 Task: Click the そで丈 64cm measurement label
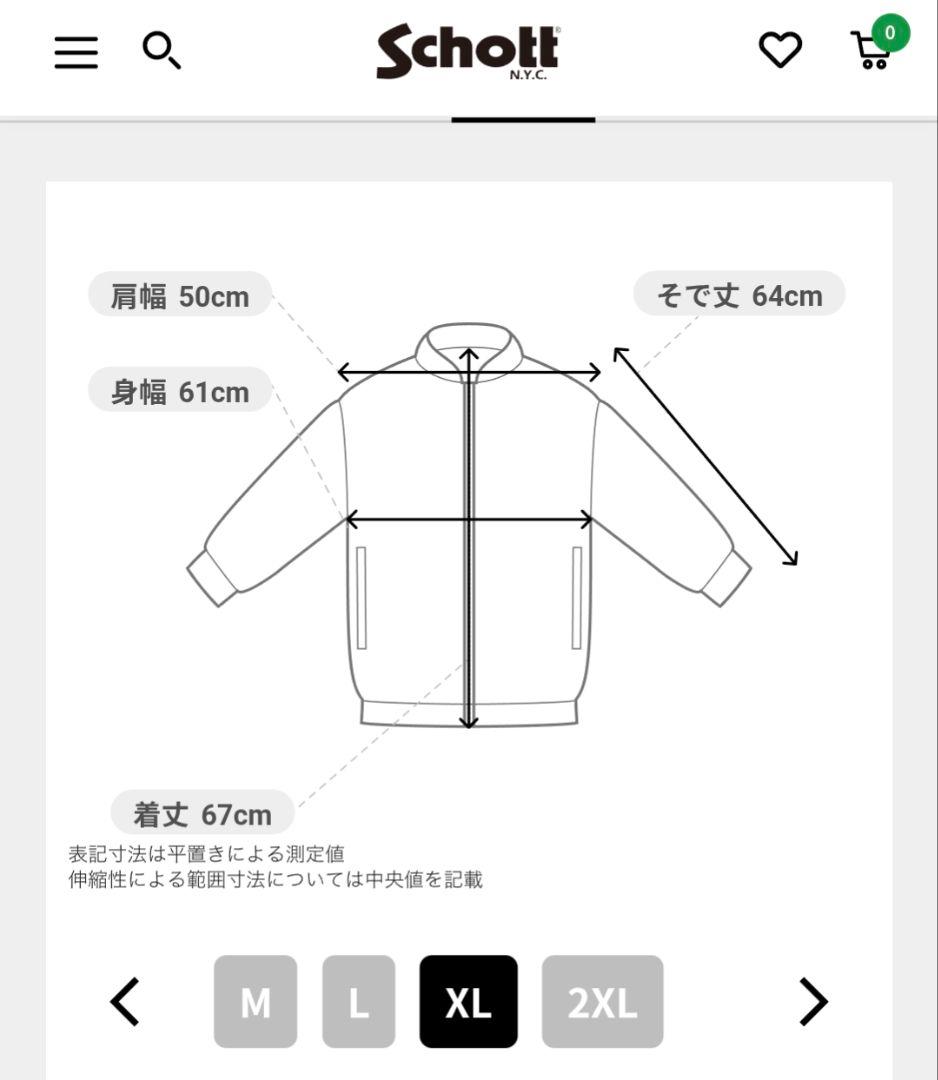tap(739, 294)
